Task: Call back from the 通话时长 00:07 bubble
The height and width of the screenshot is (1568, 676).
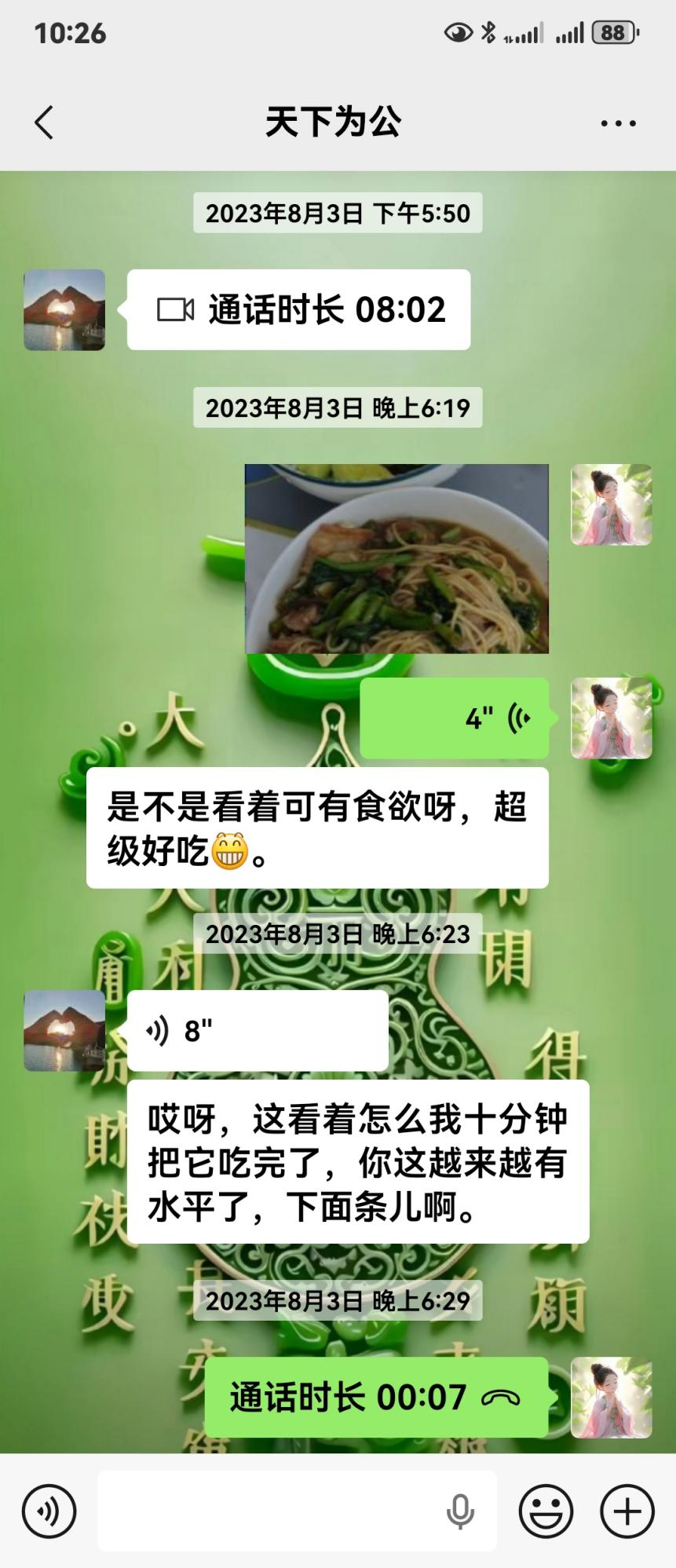Action: (376, 1398)
